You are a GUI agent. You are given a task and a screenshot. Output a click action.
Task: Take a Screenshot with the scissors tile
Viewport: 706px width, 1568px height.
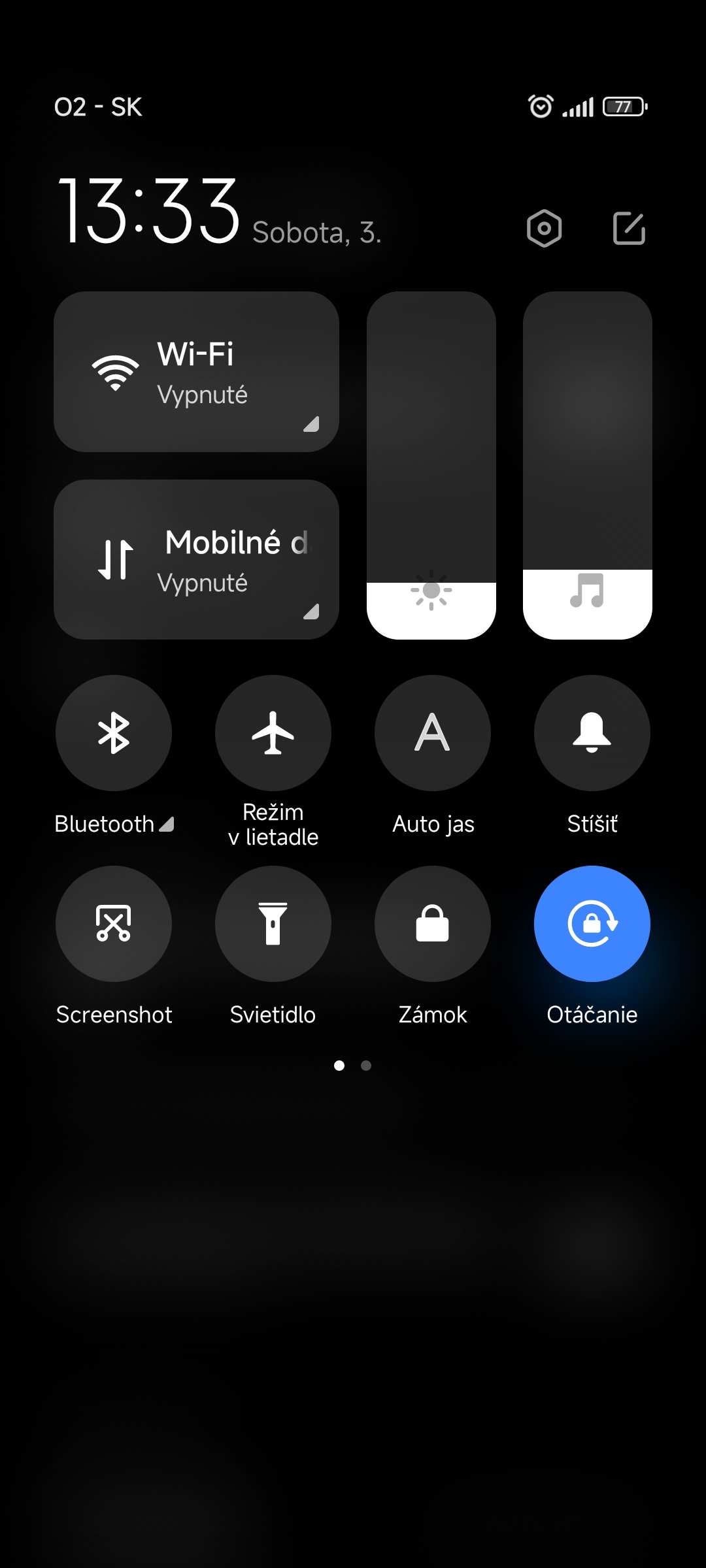pos(114,924)
